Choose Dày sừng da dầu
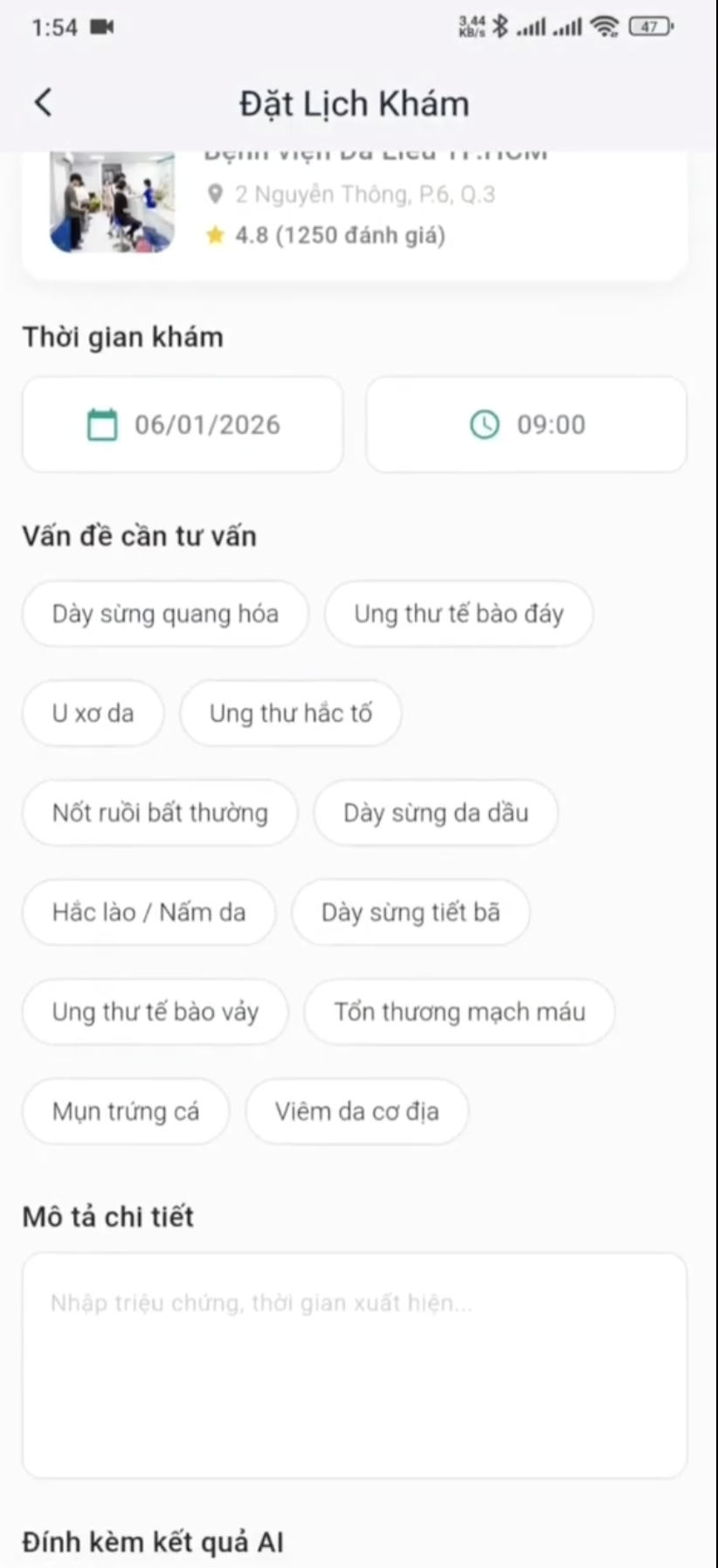The width and height of the screenshot is (718, 1568). [435, 813]
